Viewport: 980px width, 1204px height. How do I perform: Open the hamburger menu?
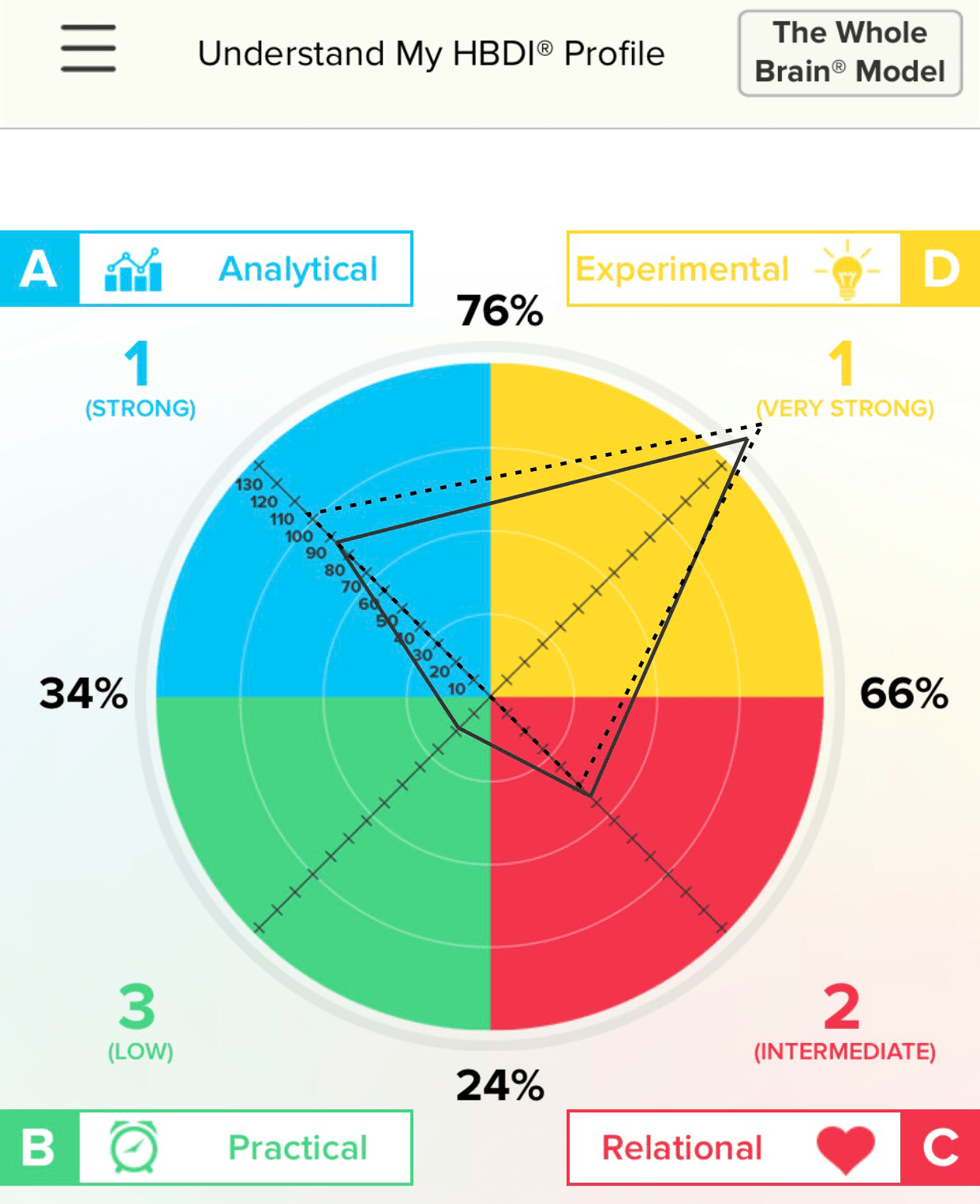pos(88,49)
